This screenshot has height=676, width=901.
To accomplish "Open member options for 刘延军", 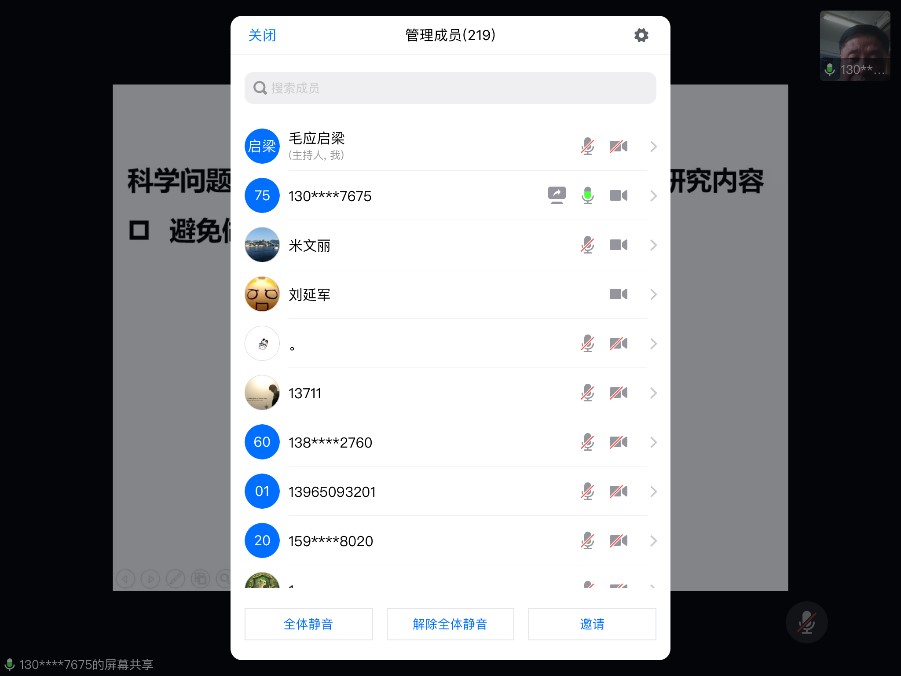I will [654, 294].
